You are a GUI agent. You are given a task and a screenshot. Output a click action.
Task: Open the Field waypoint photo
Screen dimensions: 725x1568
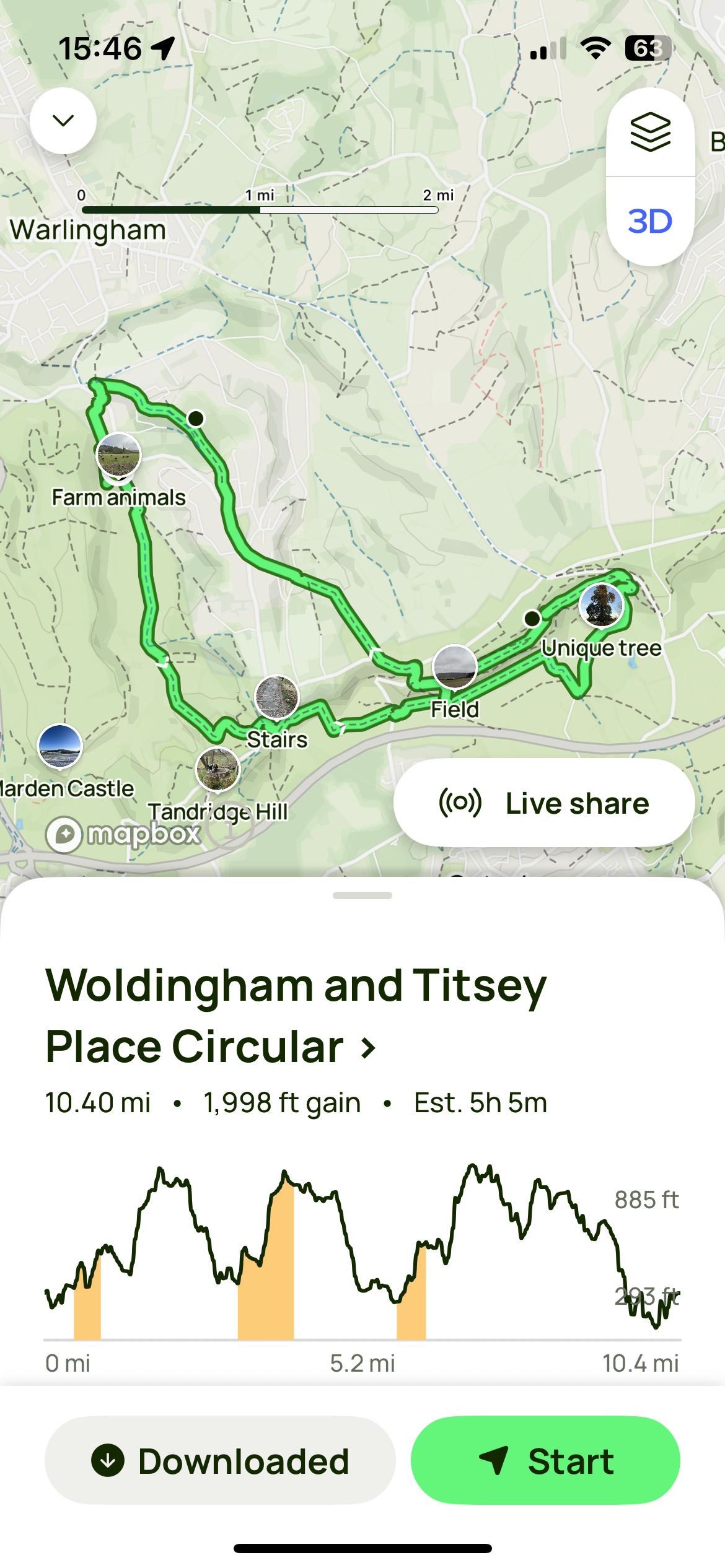[455, 668]
